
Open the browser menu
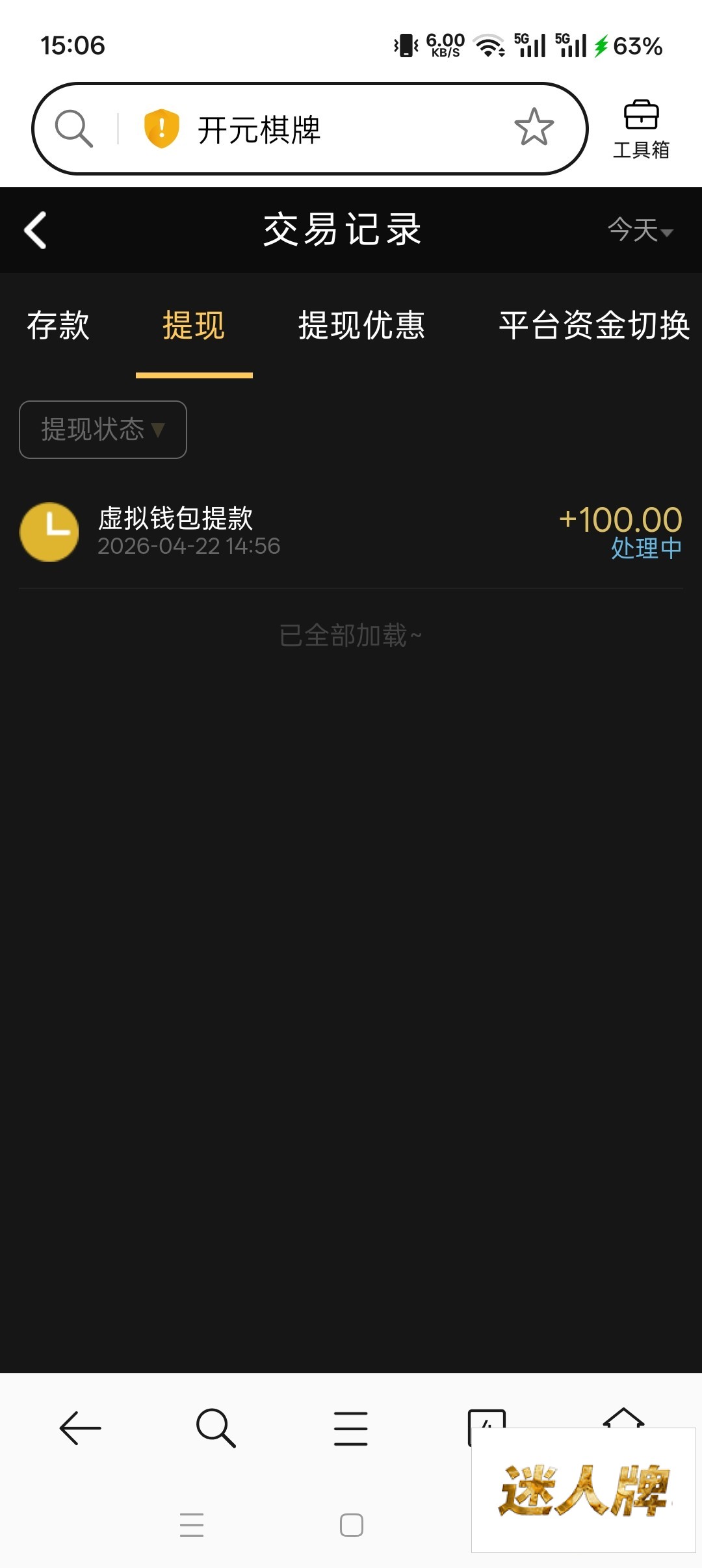point(351,1428)
